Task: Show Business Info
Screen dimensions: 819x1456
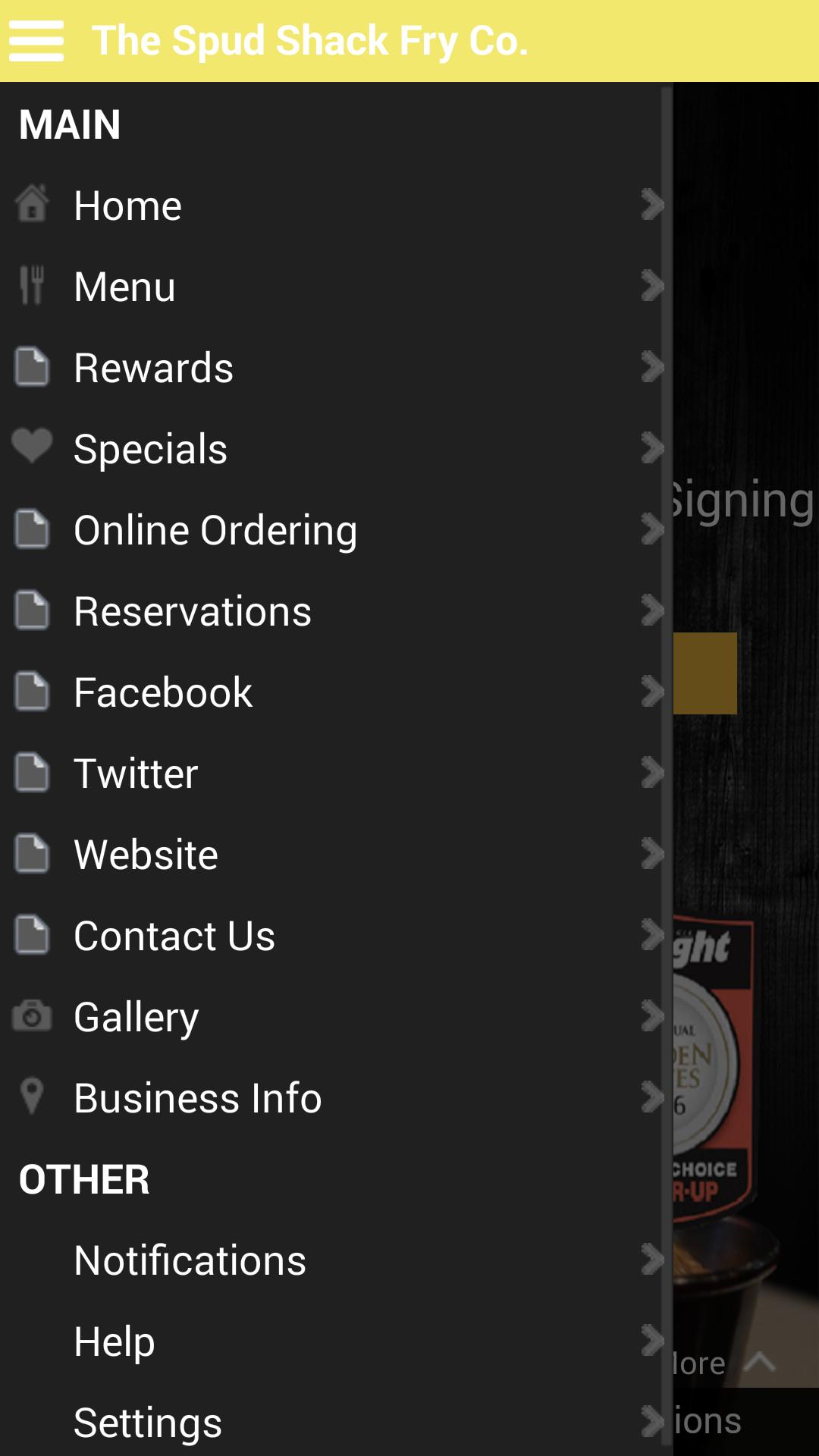Action: pyautogui.click(x=334, y=1098)
